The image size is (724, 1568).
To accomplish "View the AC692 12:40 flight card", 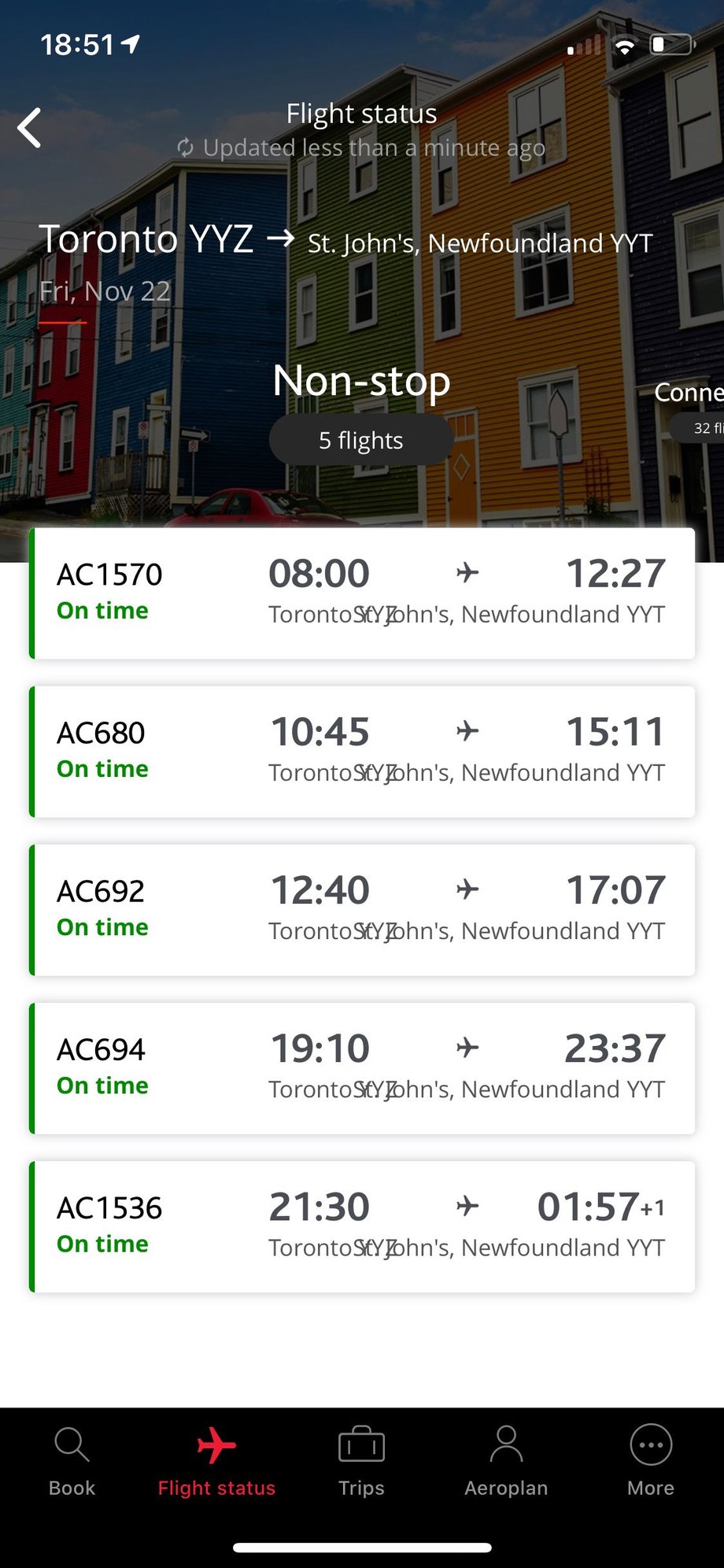I will point(362,910).
